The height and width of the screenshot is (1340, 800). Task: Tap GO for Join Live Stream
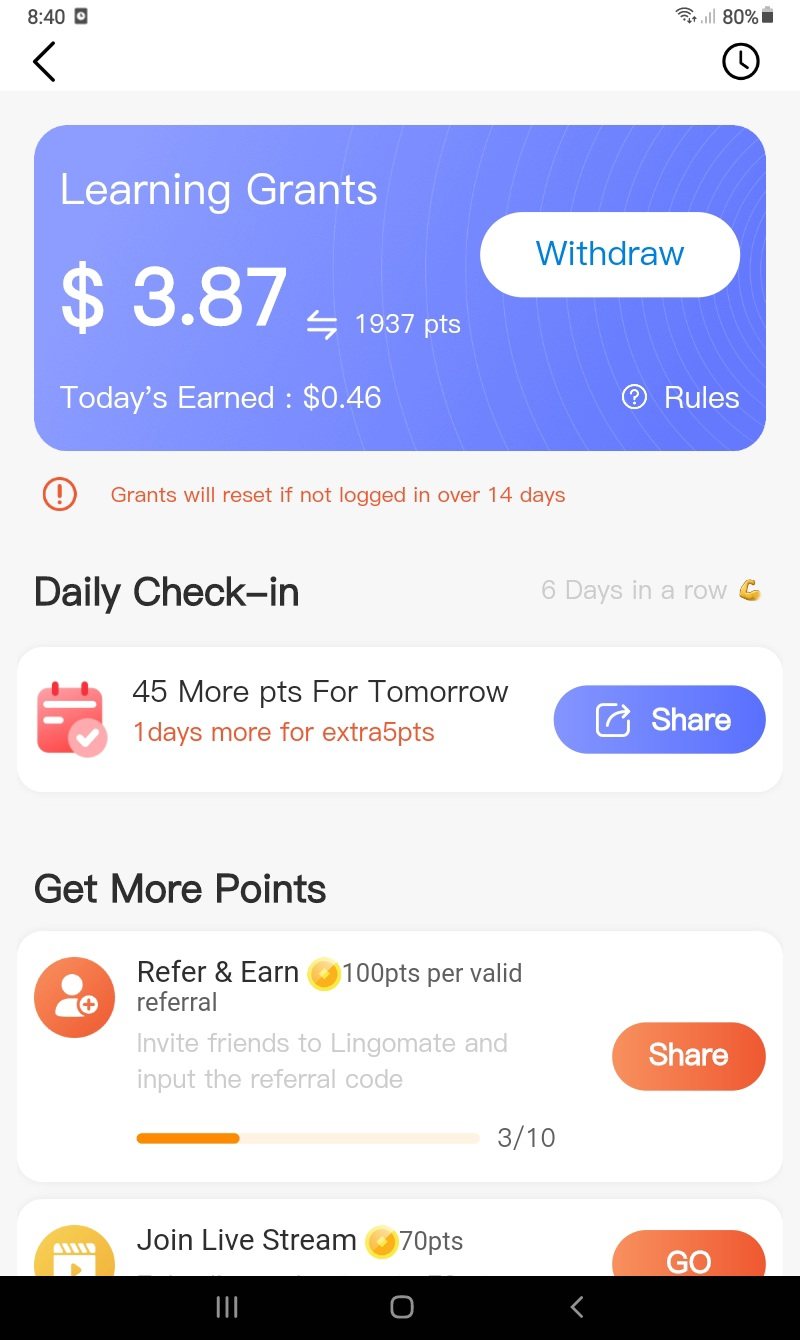[688, 1257]
